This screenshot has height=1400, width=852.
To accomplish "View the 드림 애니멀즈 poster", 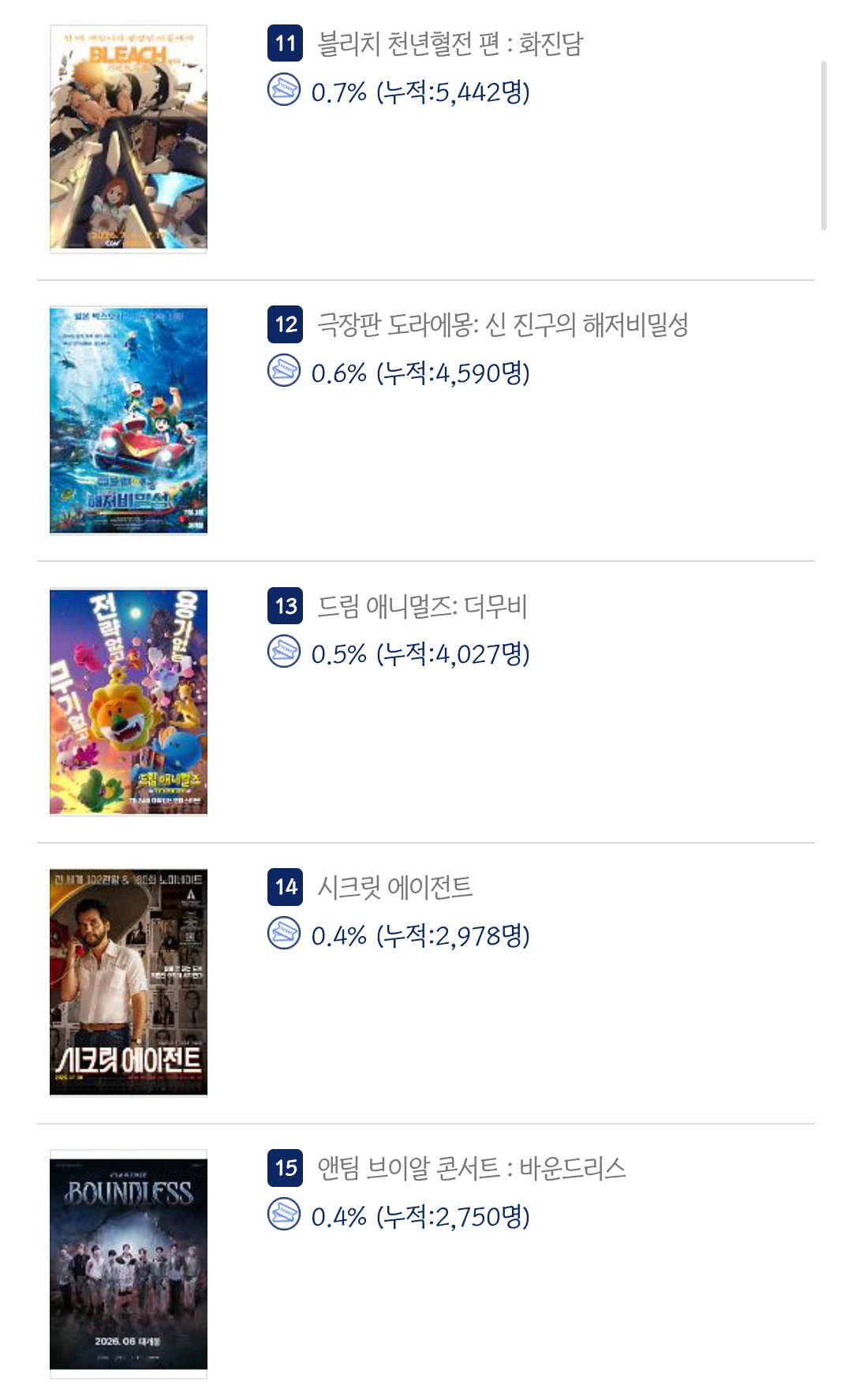I will click(x=129, y=702).
